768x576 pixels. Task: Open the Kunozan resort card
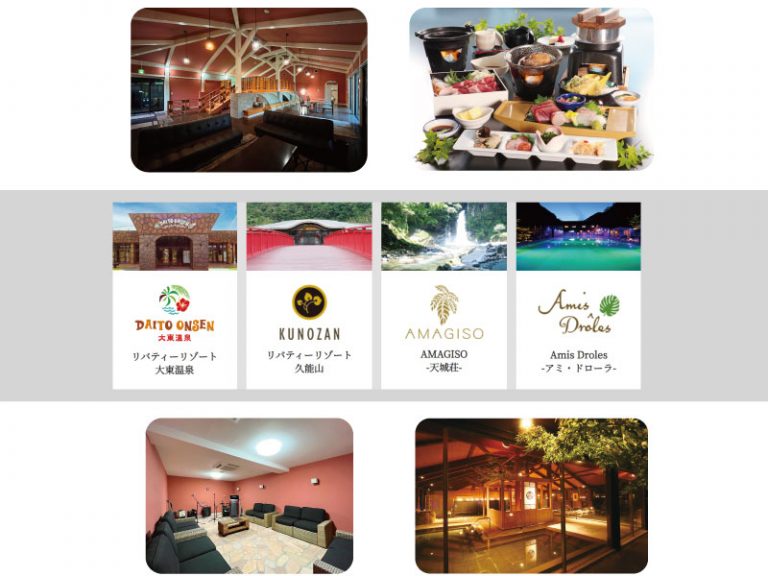(309, 296)
